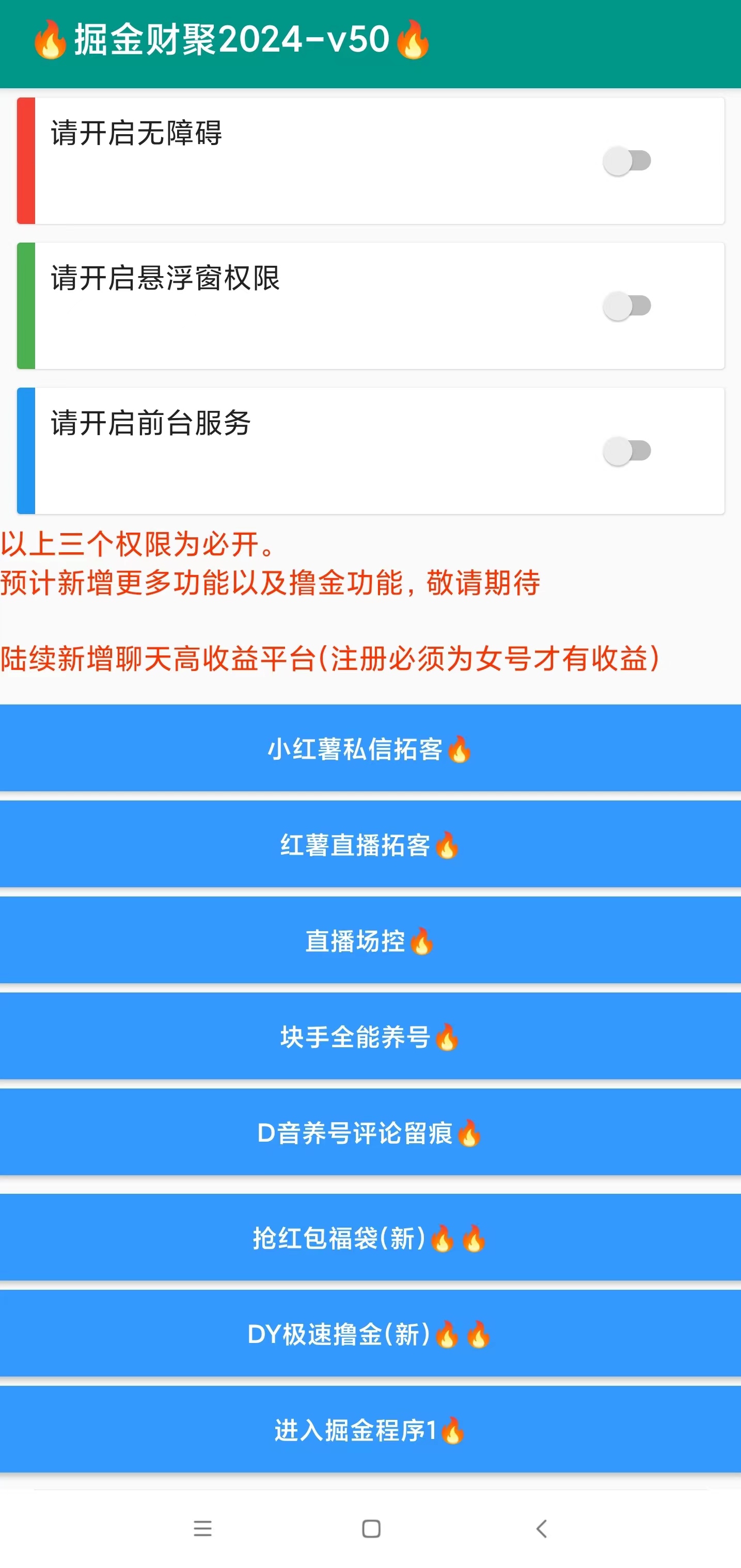Tap the 请开启前台服务 card
Screen dimensions: 741x1568
pyautogui.click(x=305, y=451)
